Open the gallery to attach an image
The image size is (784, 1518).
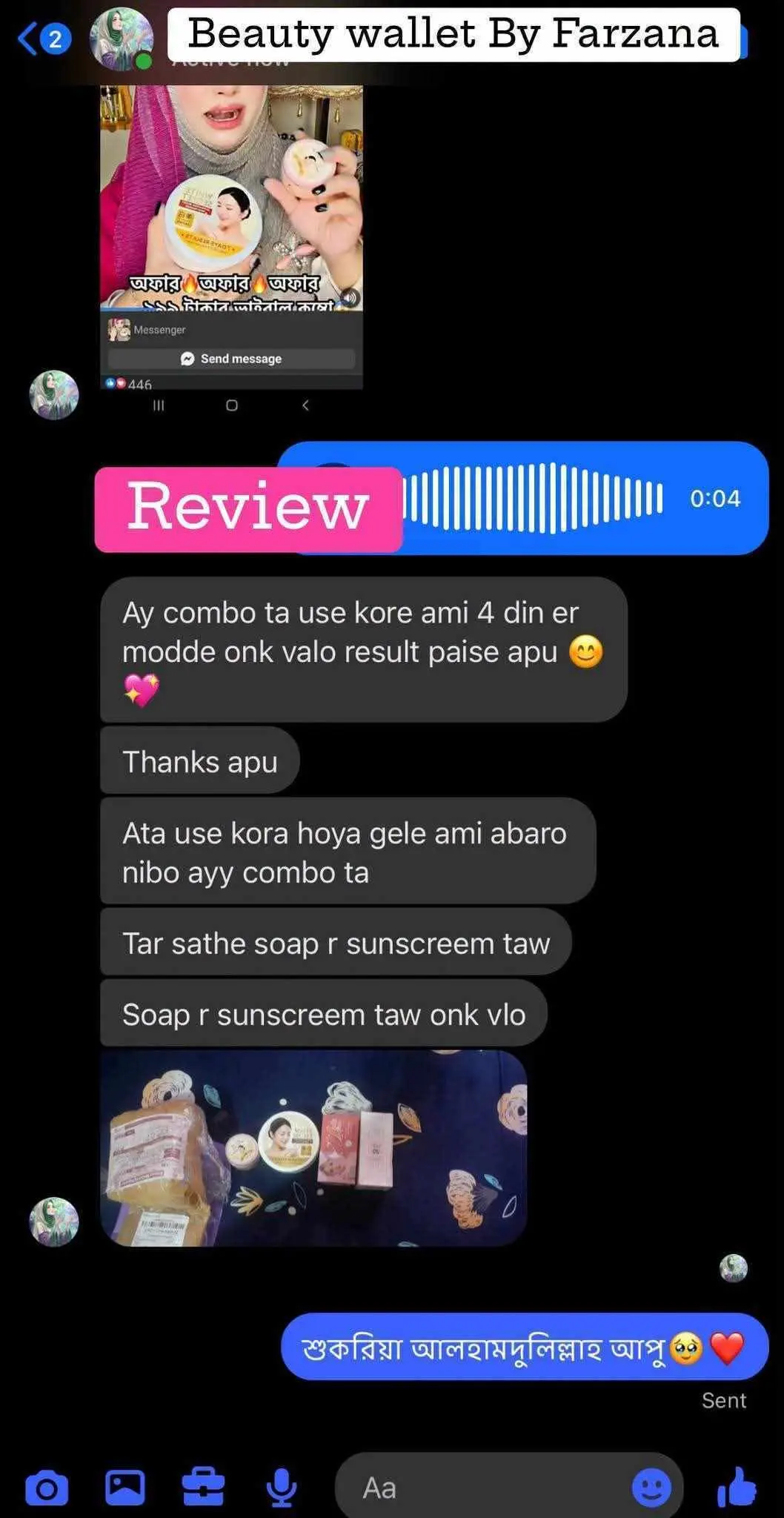(x=124, y=1488)
